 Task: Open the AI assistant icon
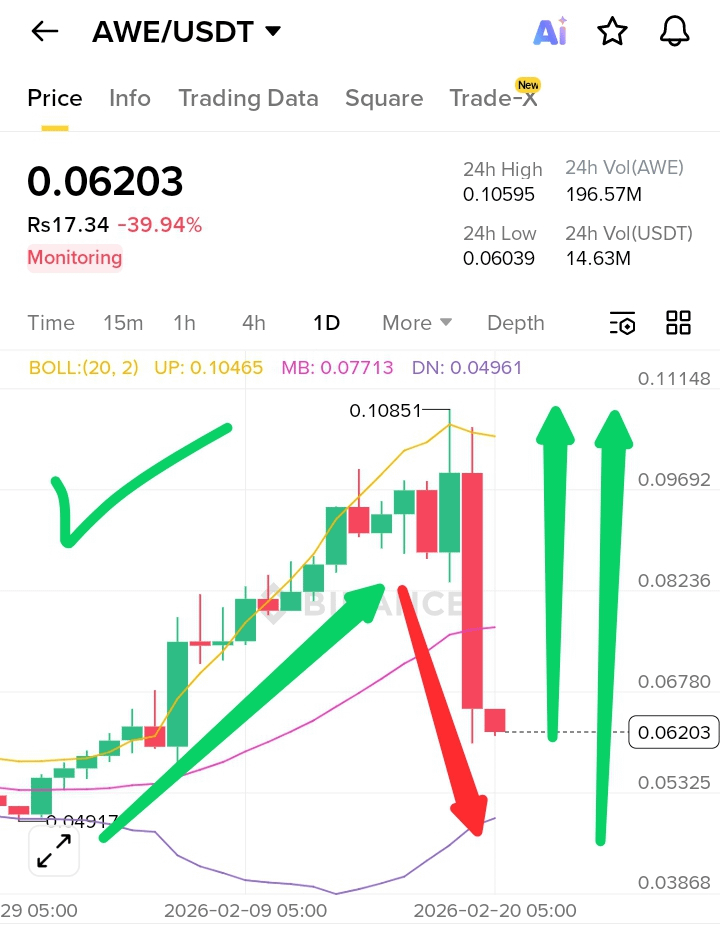click(550, 32)
